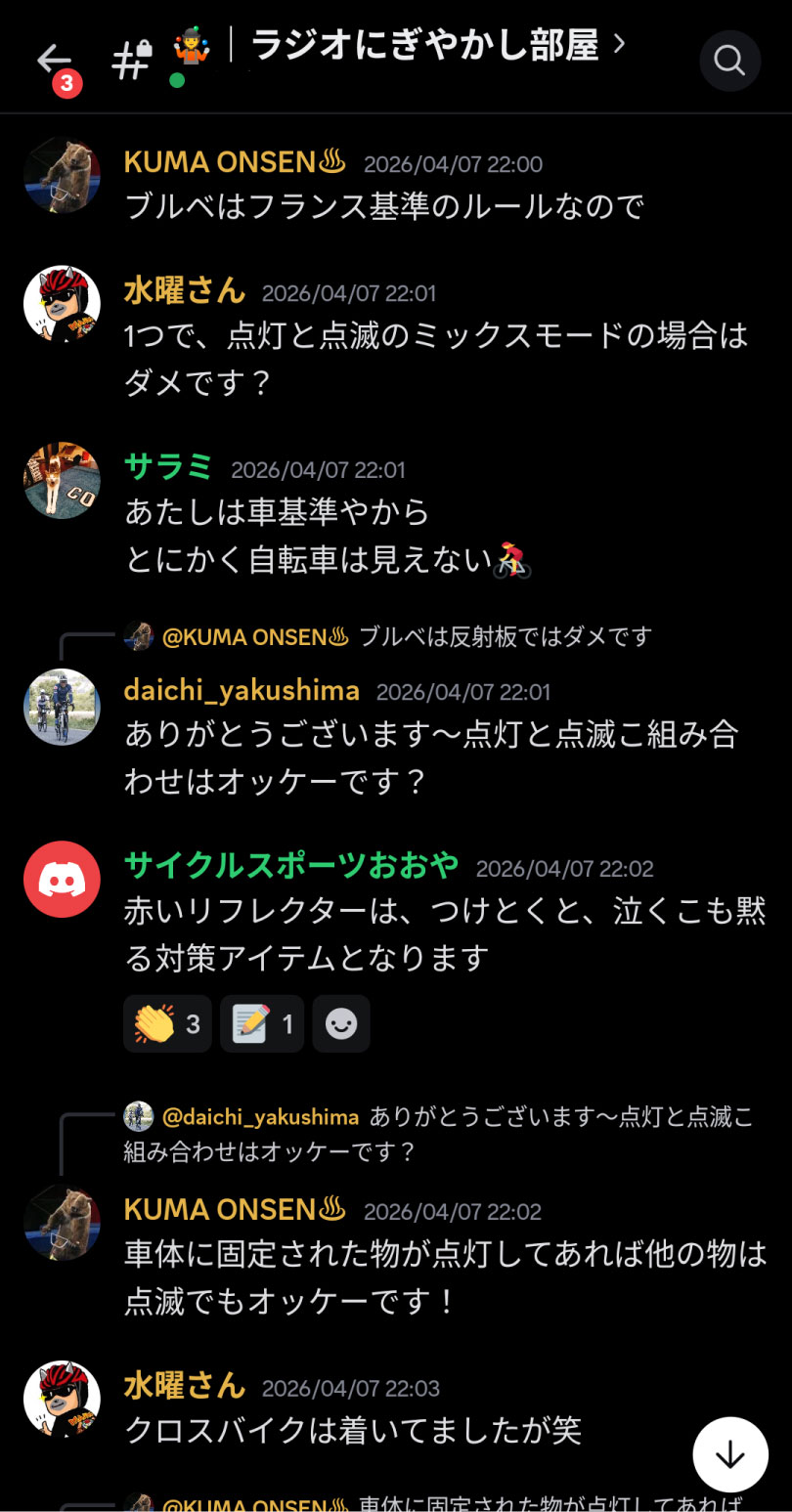Viewport: 792px width, 1512px height.
Task: Toggle the 📝 memo reaction
Action: (x=261, y=1023)
